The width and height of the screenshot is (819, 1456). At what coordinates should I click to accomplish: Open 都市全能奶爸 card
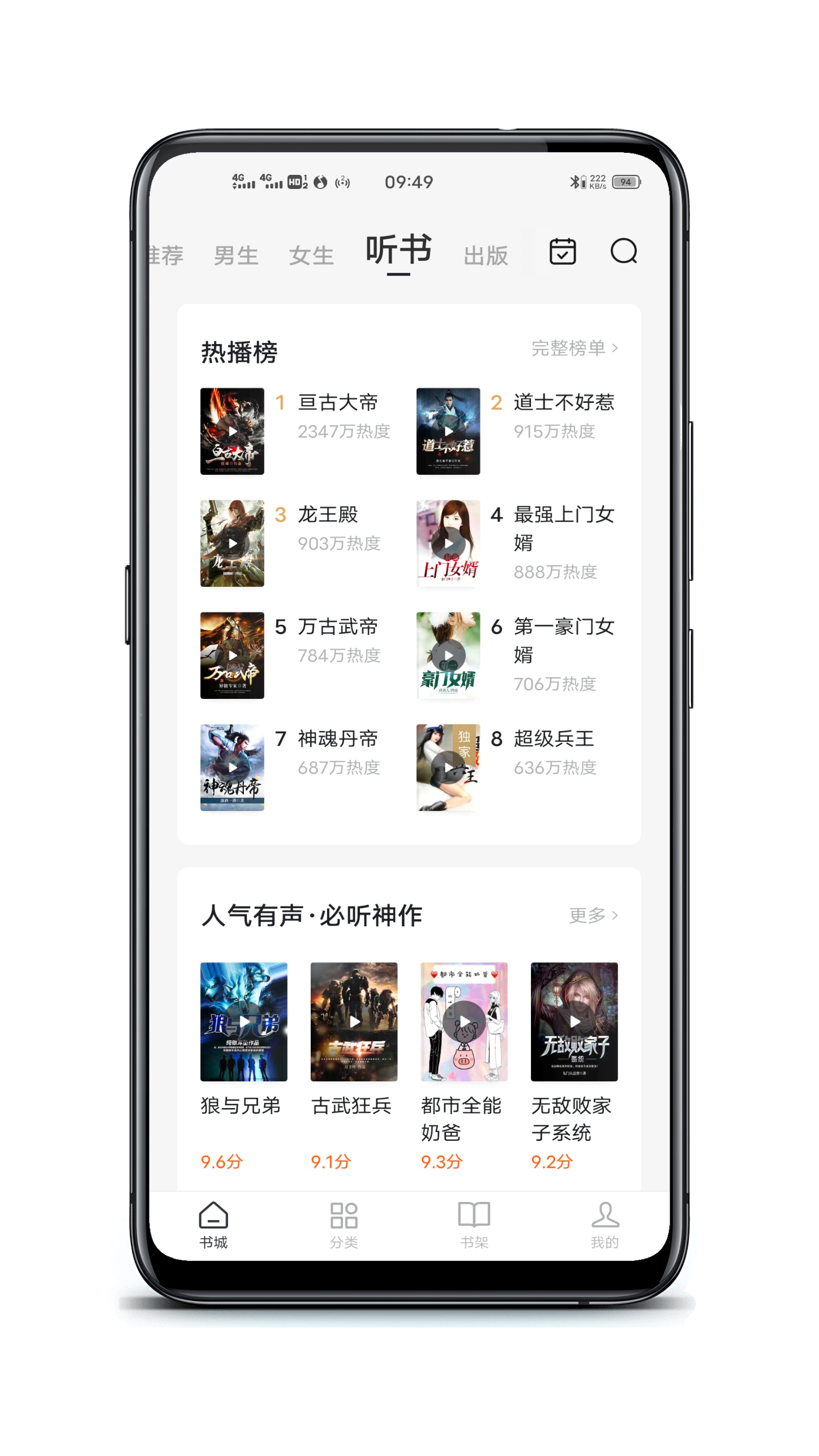tap(464, 1021)
